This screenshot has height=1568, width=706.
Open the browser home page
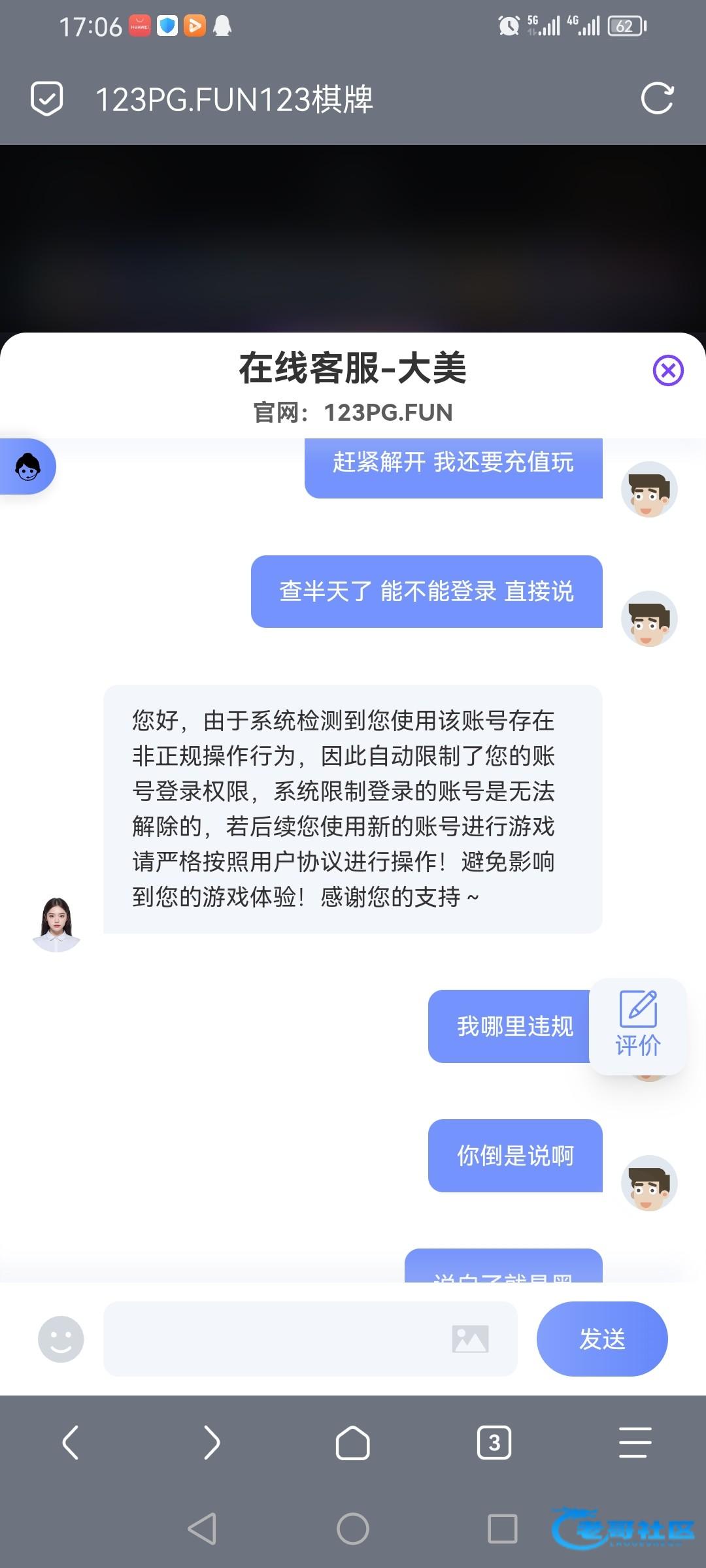[353, 1442]
